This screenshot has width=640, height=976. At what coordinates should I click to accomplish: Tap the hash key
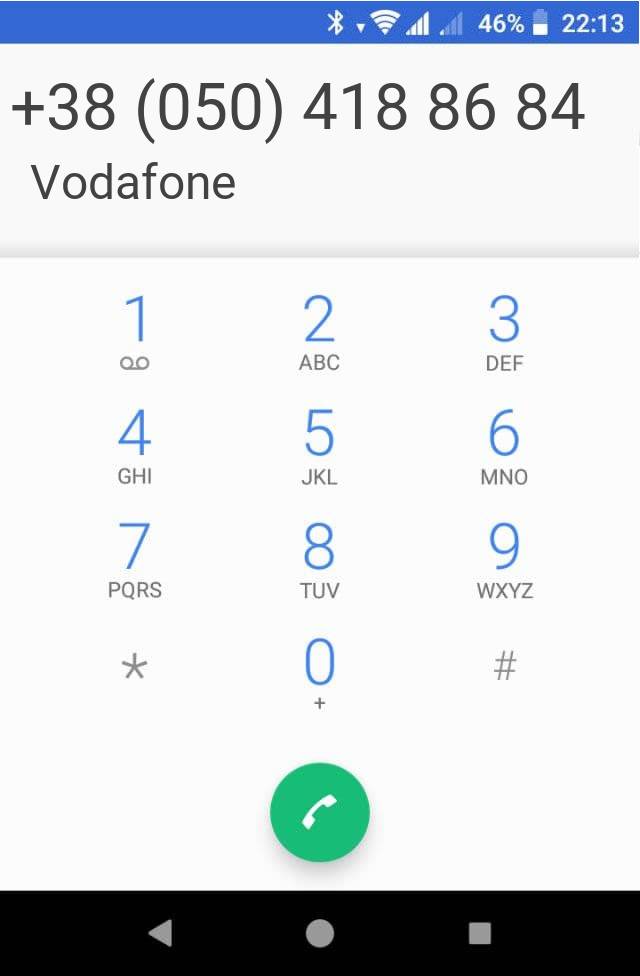tap(504, 667)
